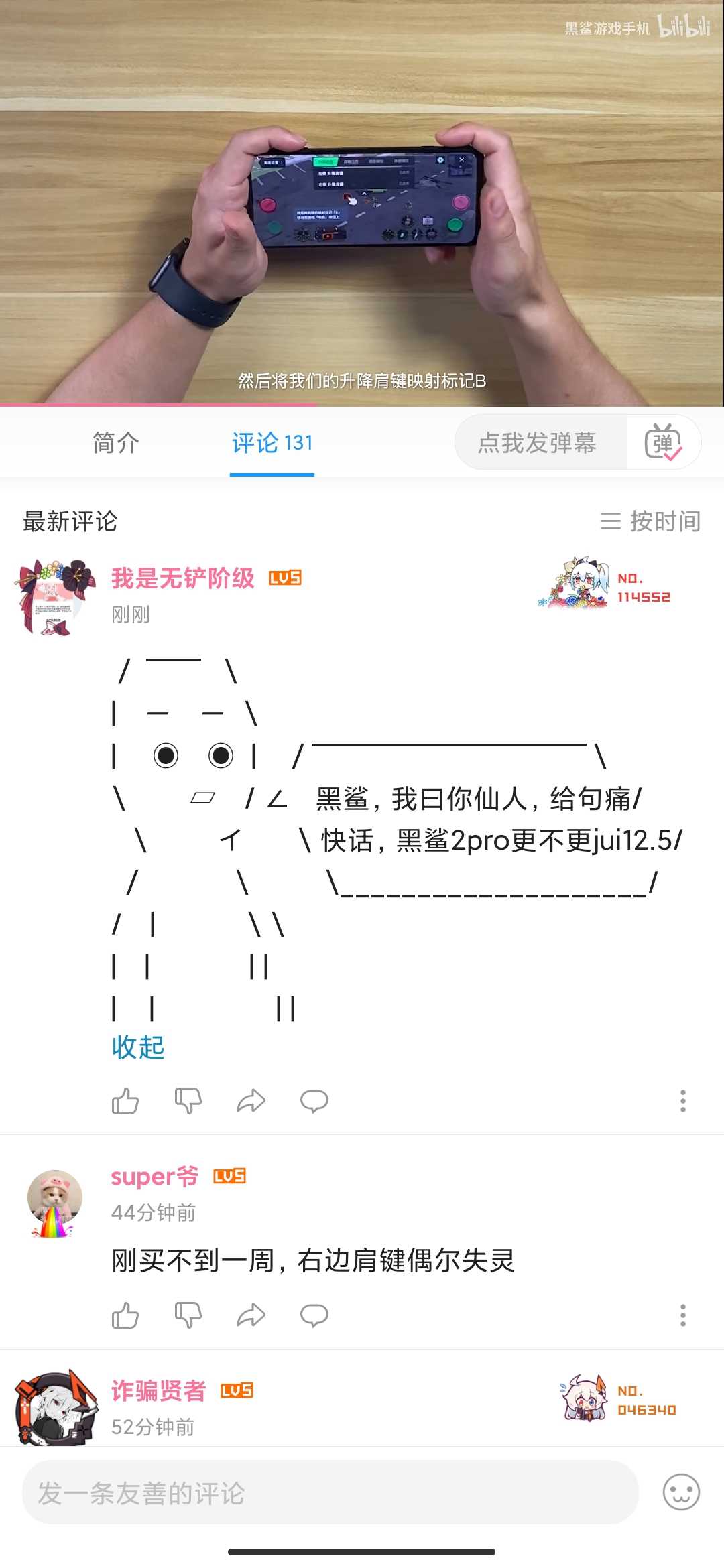The height and width of the screenshot is (1568, 724).
Task: Dislike 我是无铲阶级's comment
Action: [188, 1101]
